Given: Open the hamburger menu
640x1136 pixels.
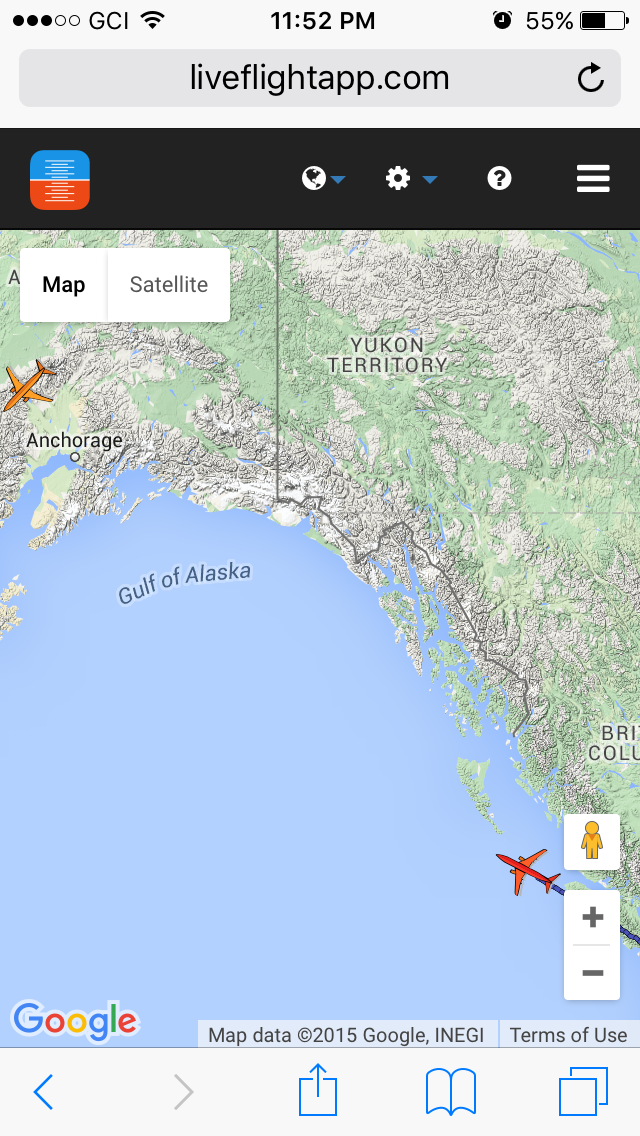Looking at the screenshot, I should click(593, 179).
